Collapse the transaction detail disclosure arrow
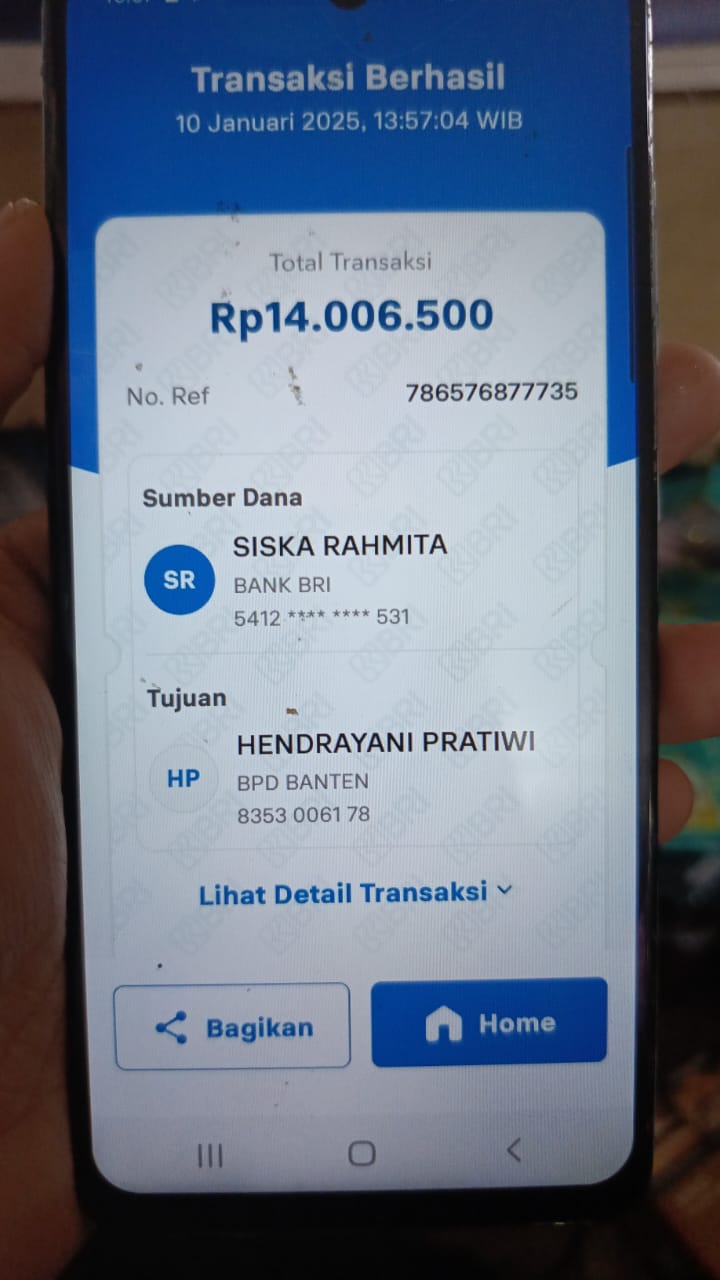Image resolution: width=720 pixels, height=1280 pixels. [x=504, y=892]
